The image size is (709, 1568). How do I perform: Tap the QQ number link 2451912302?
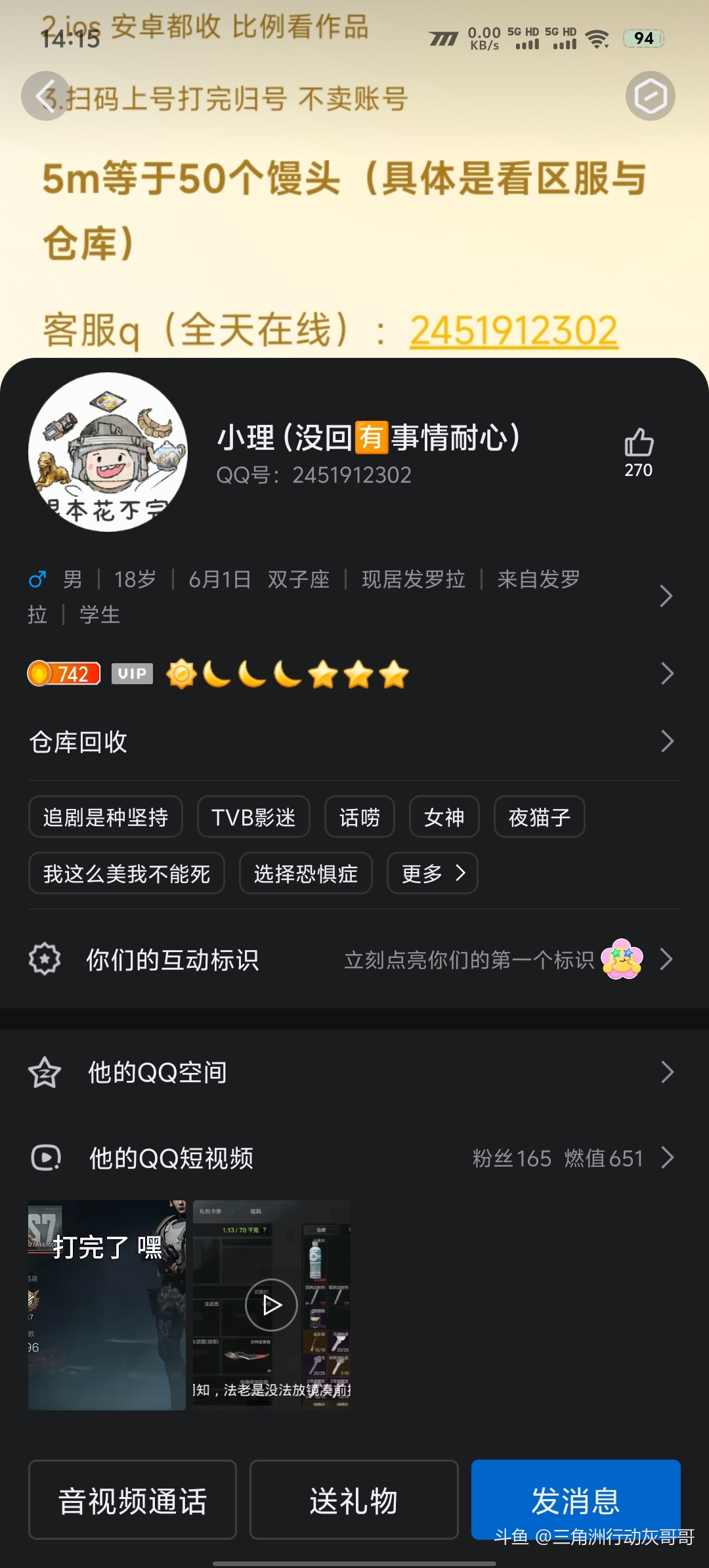(x=513, y=330)
